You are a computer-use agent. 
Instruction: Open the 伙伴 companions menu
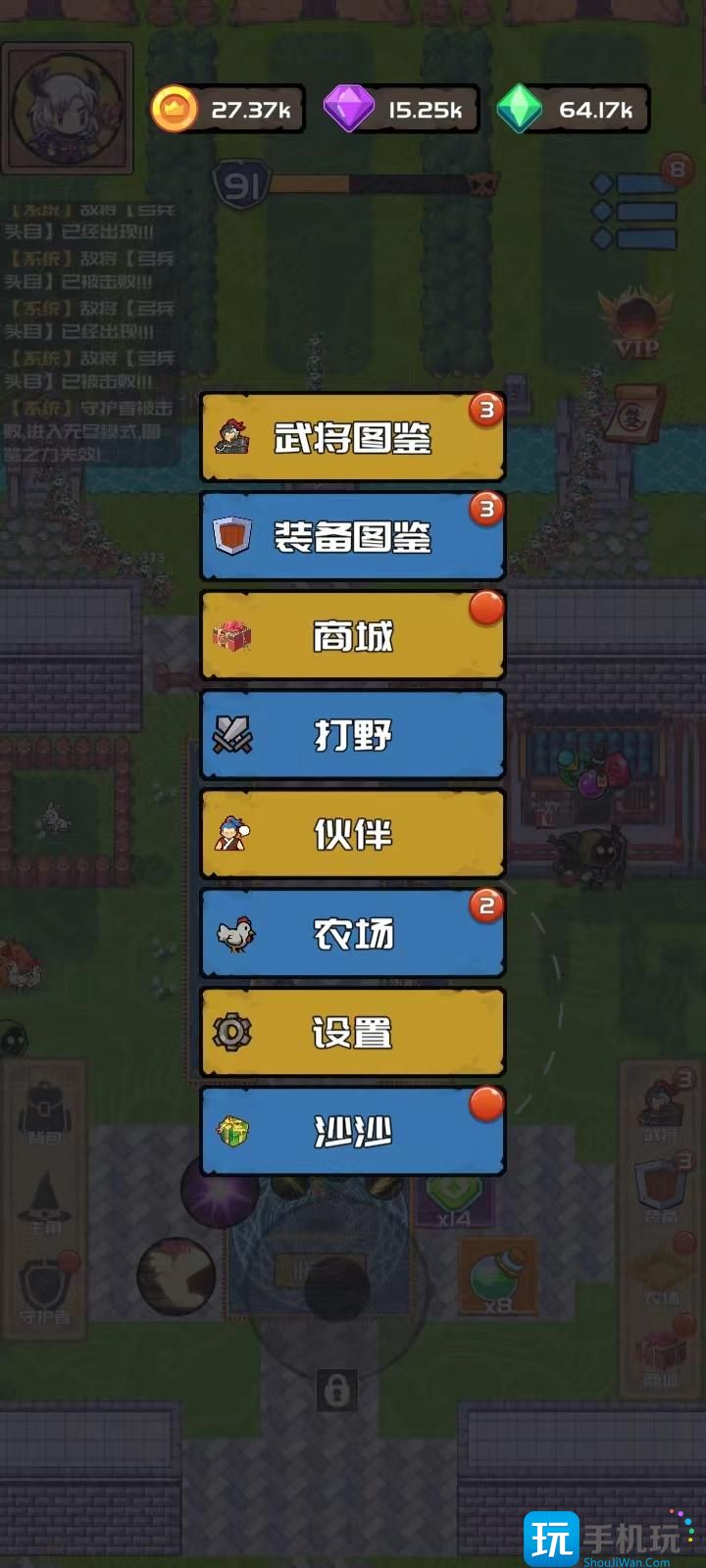[352, 834]
